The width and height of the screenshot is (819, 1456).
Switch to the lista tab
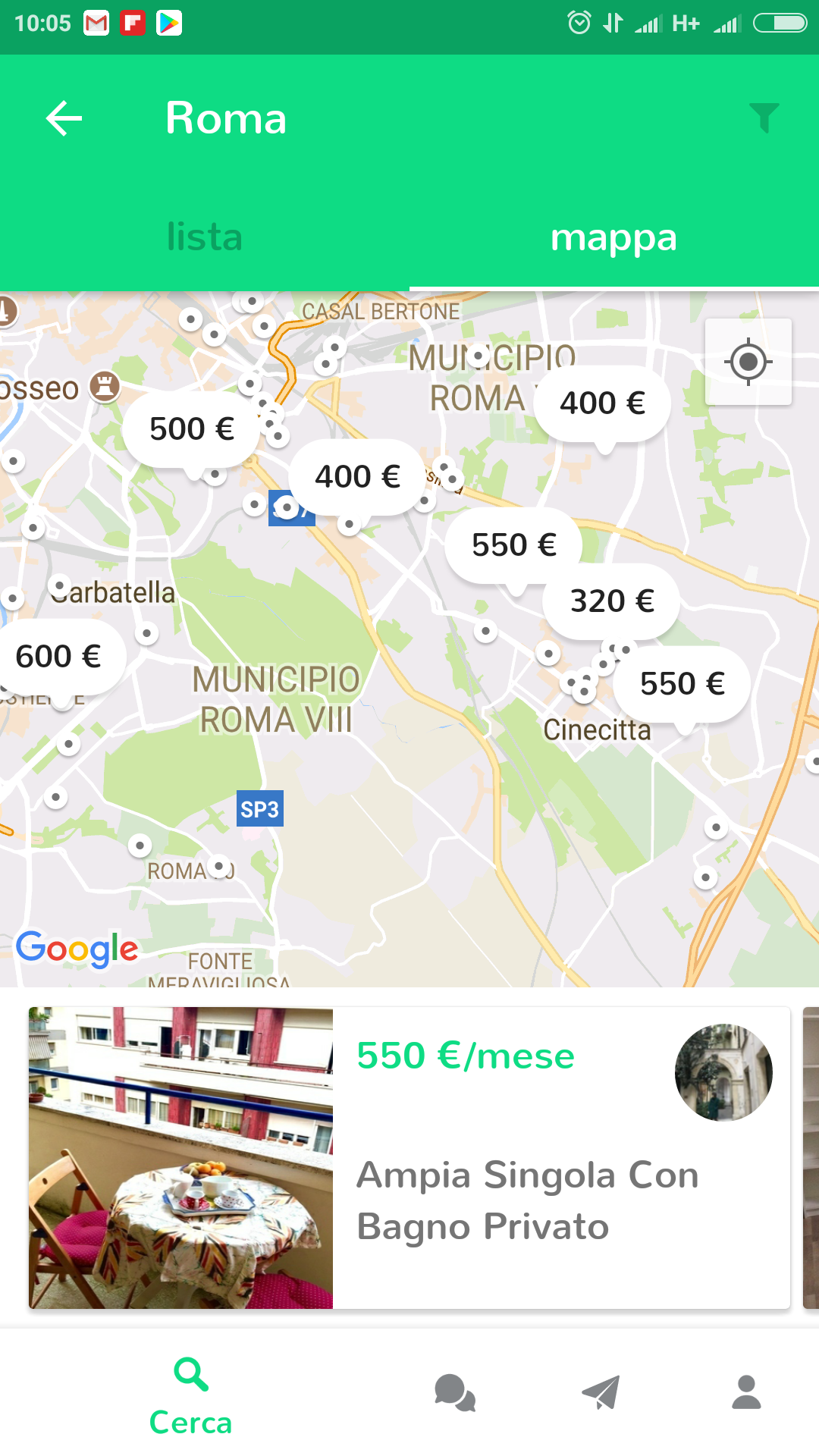pos(205,237)
